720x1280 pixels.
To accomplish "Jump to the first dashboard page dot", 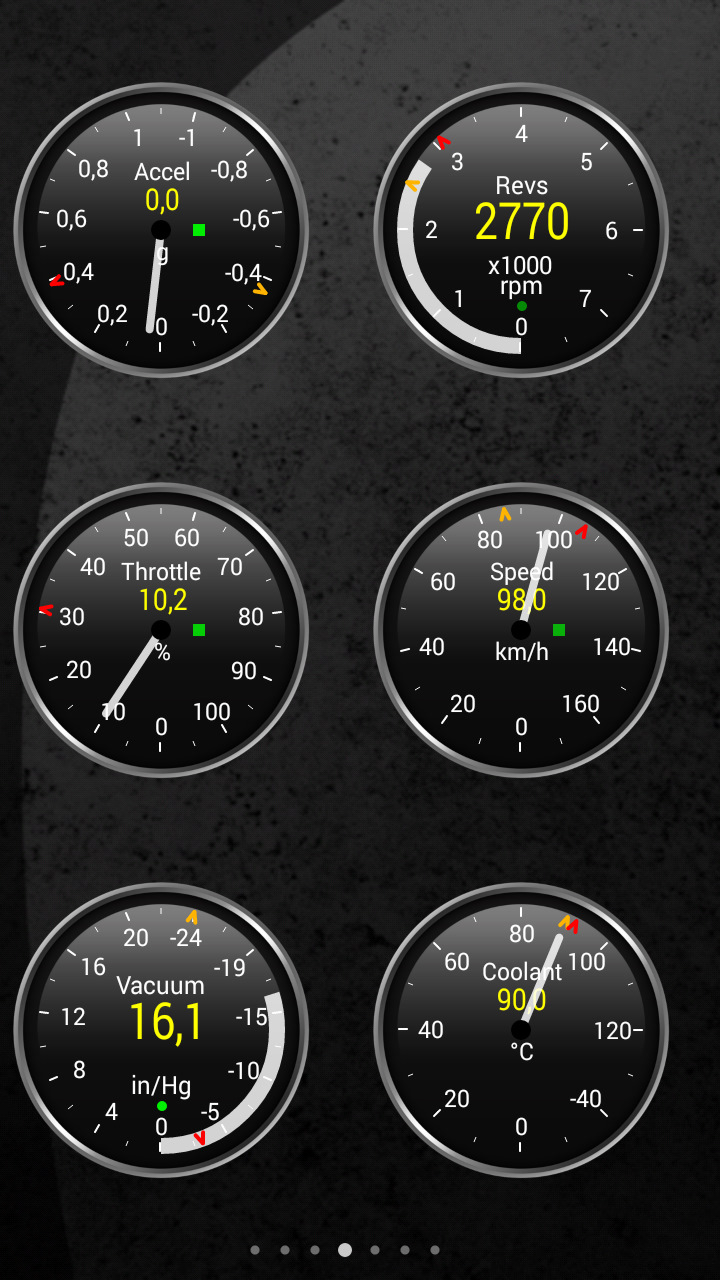I will (255, 1250).
